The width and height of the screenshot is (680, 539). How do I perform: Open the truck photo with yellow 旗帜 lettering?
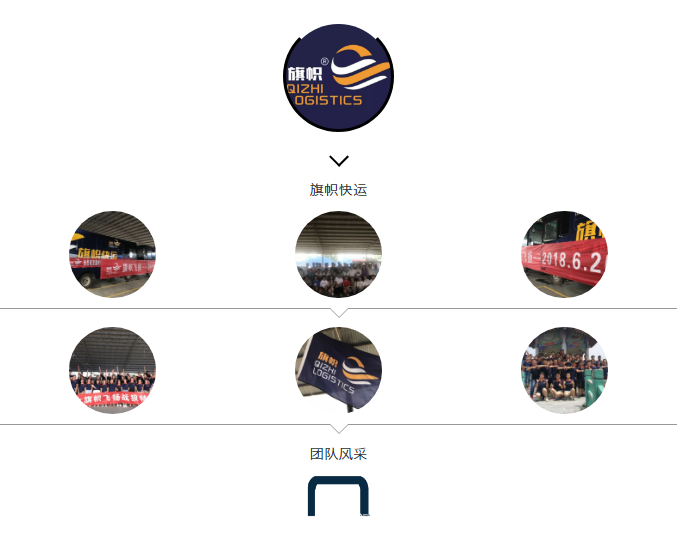click(x=112, y=254)
